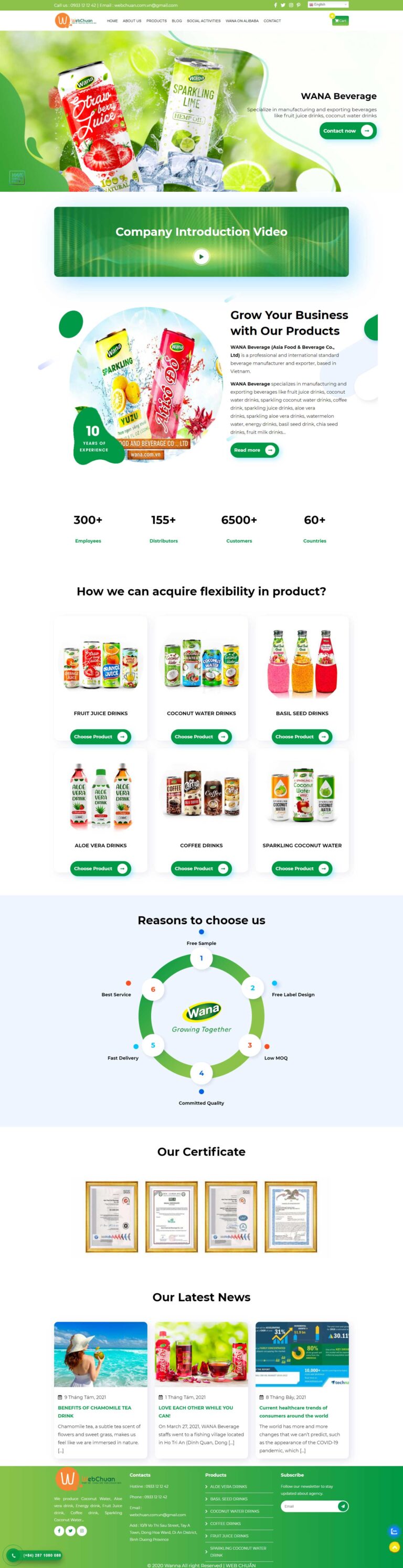Open the current healthcare trends article

coord(293,1412)
